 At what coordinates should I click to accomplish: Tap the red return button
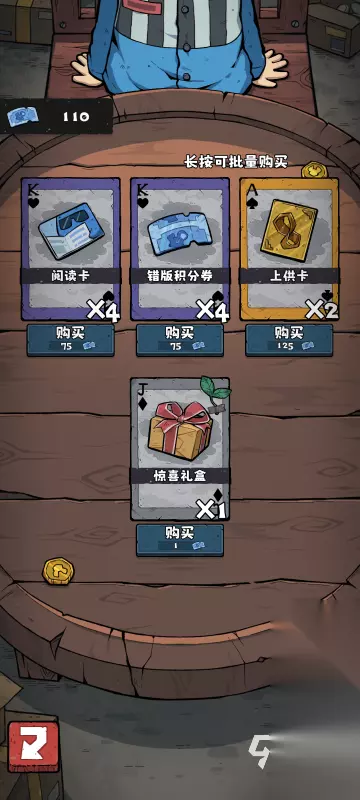click(33, 747)
